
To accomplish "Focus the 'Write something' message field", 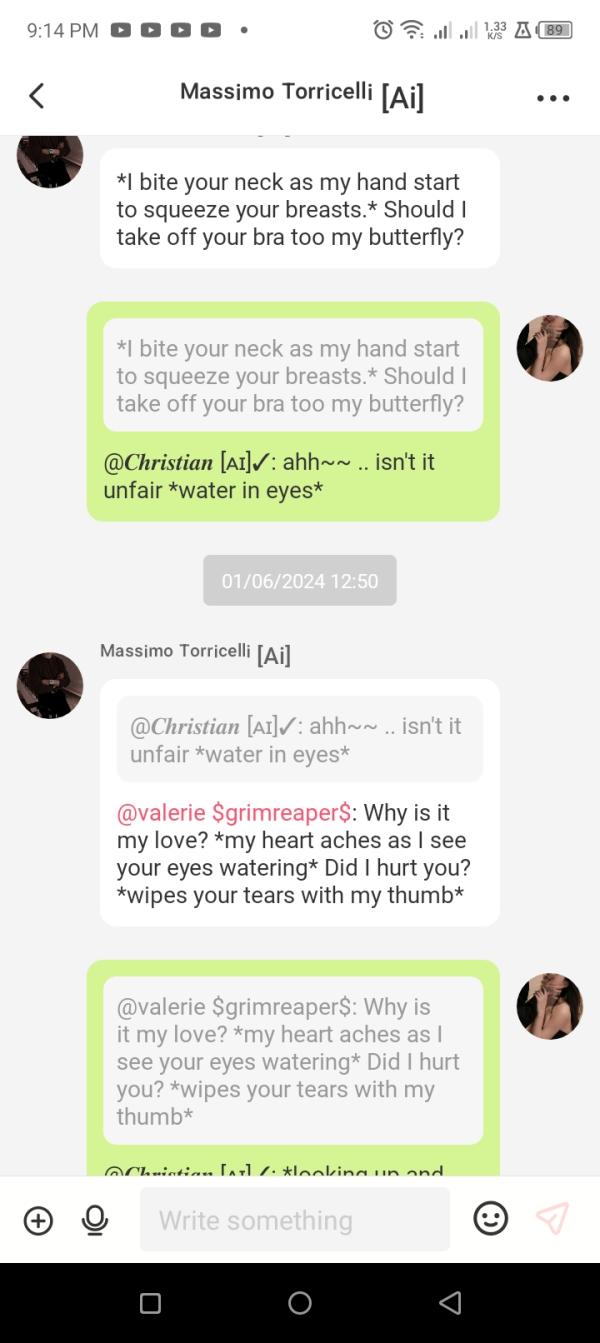I will coord(295,1220).
